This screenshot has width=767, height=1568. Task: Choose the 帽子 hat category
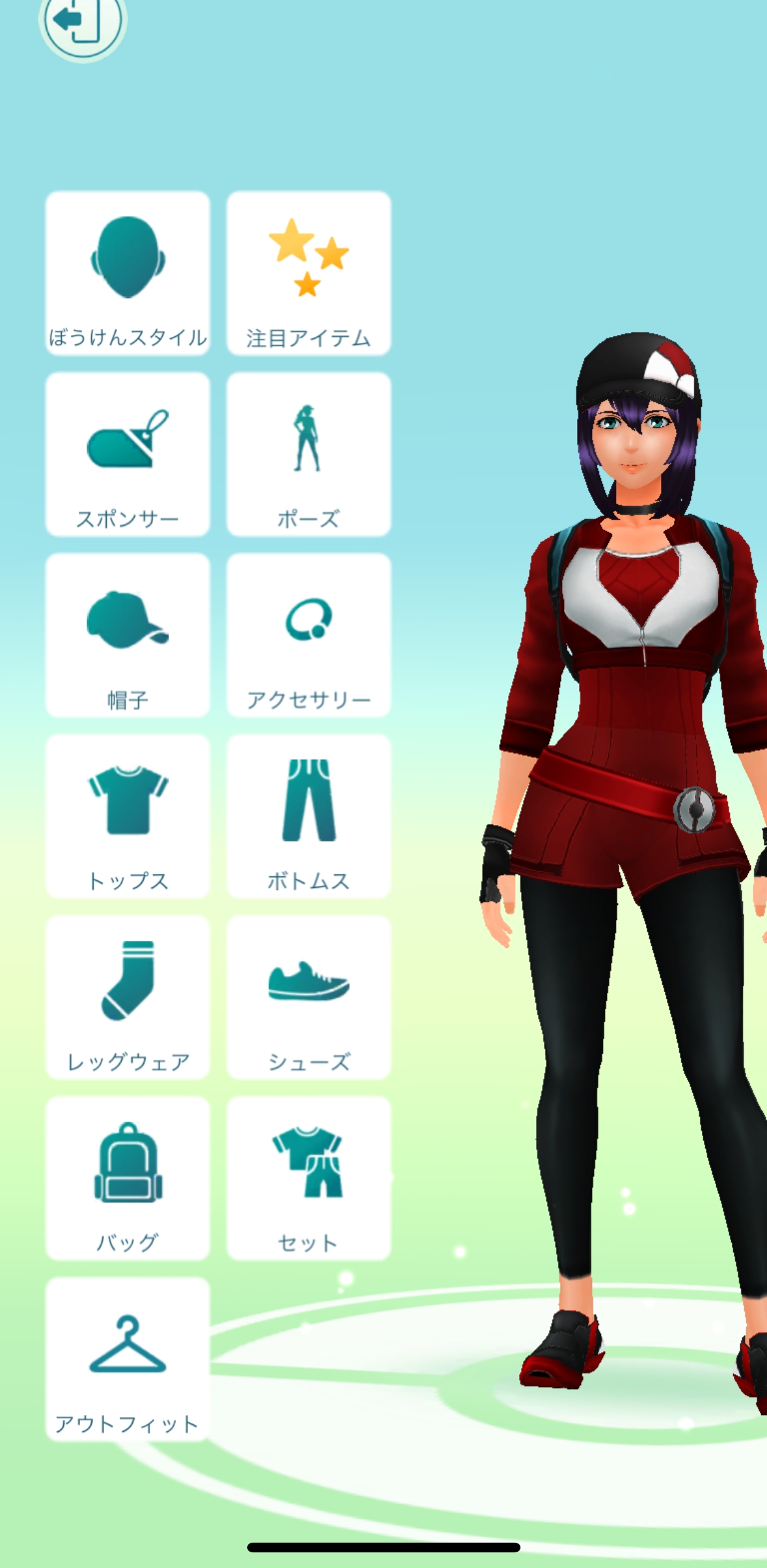(128, 635)
